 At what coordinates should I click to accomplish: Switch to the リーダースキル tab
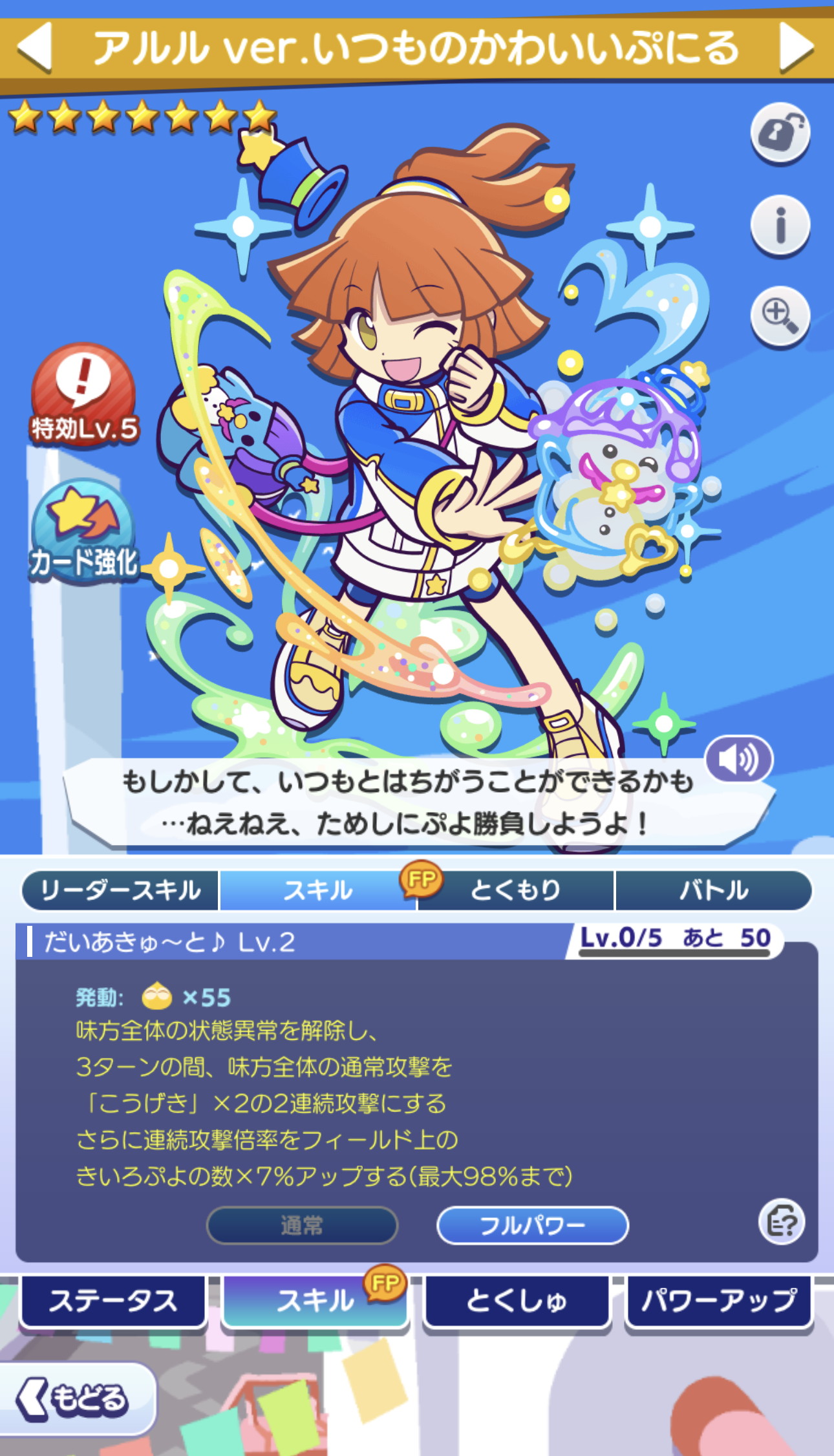(x=121, y=890)
